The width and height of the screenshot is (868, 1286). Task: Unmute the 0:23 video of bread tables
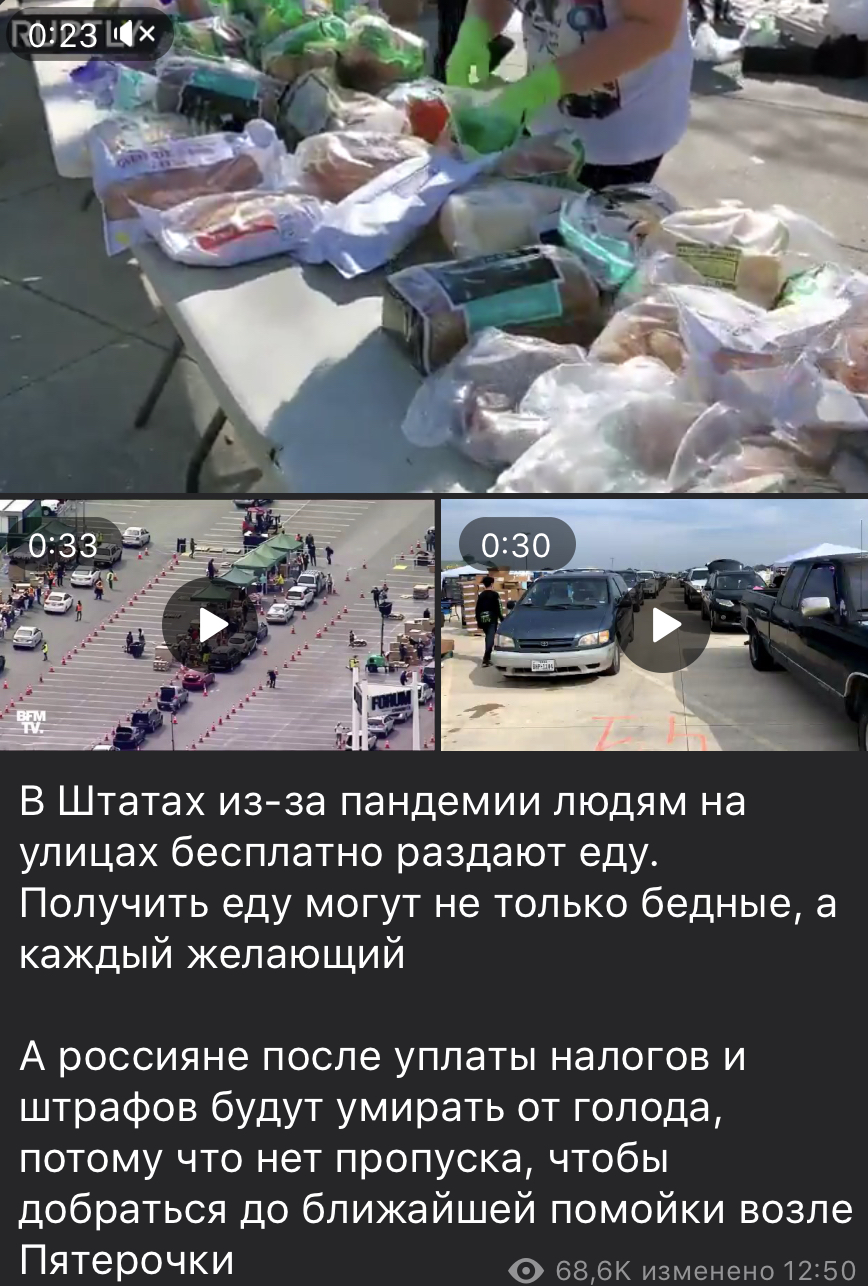(134, 35)
